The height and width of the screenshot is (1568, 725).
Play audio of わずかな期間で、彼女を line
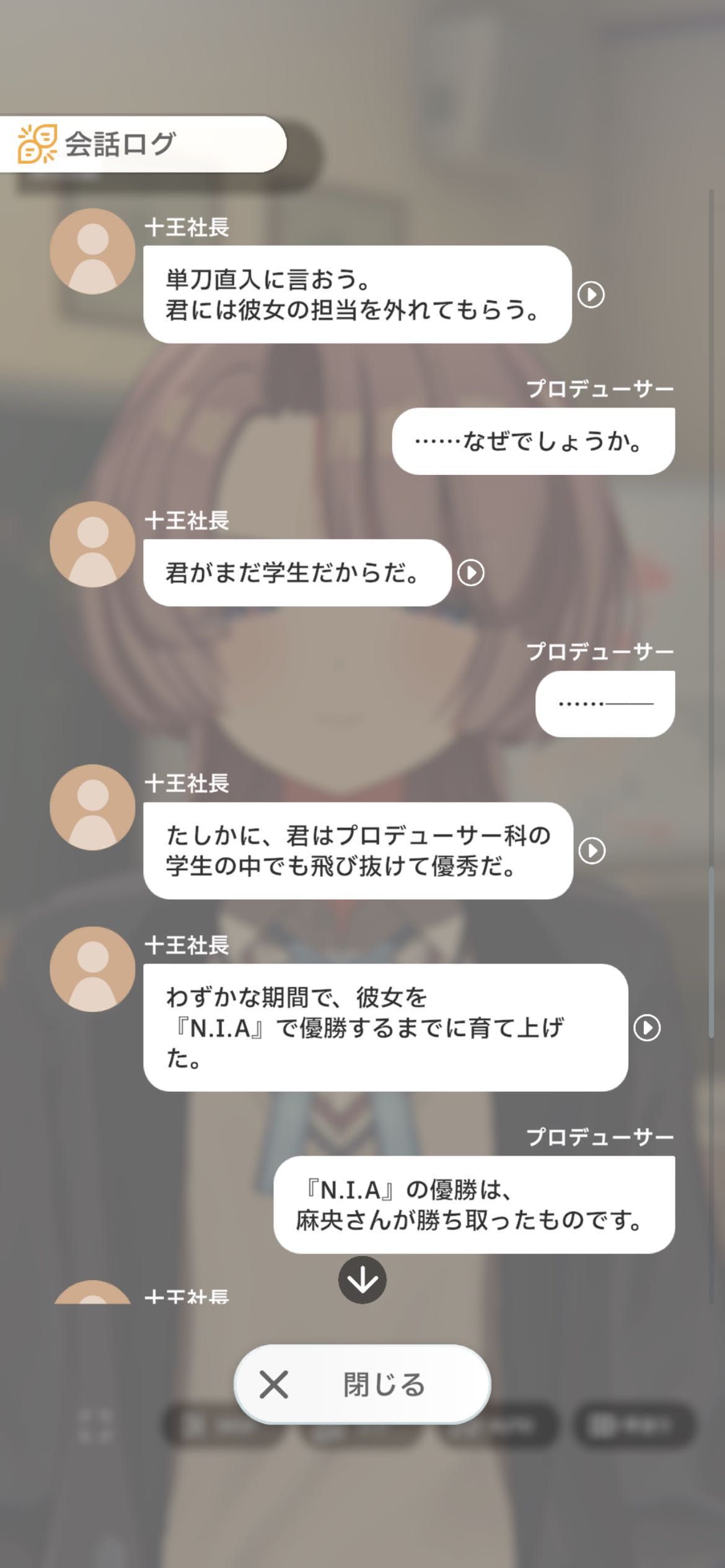tap(647, 1028)
